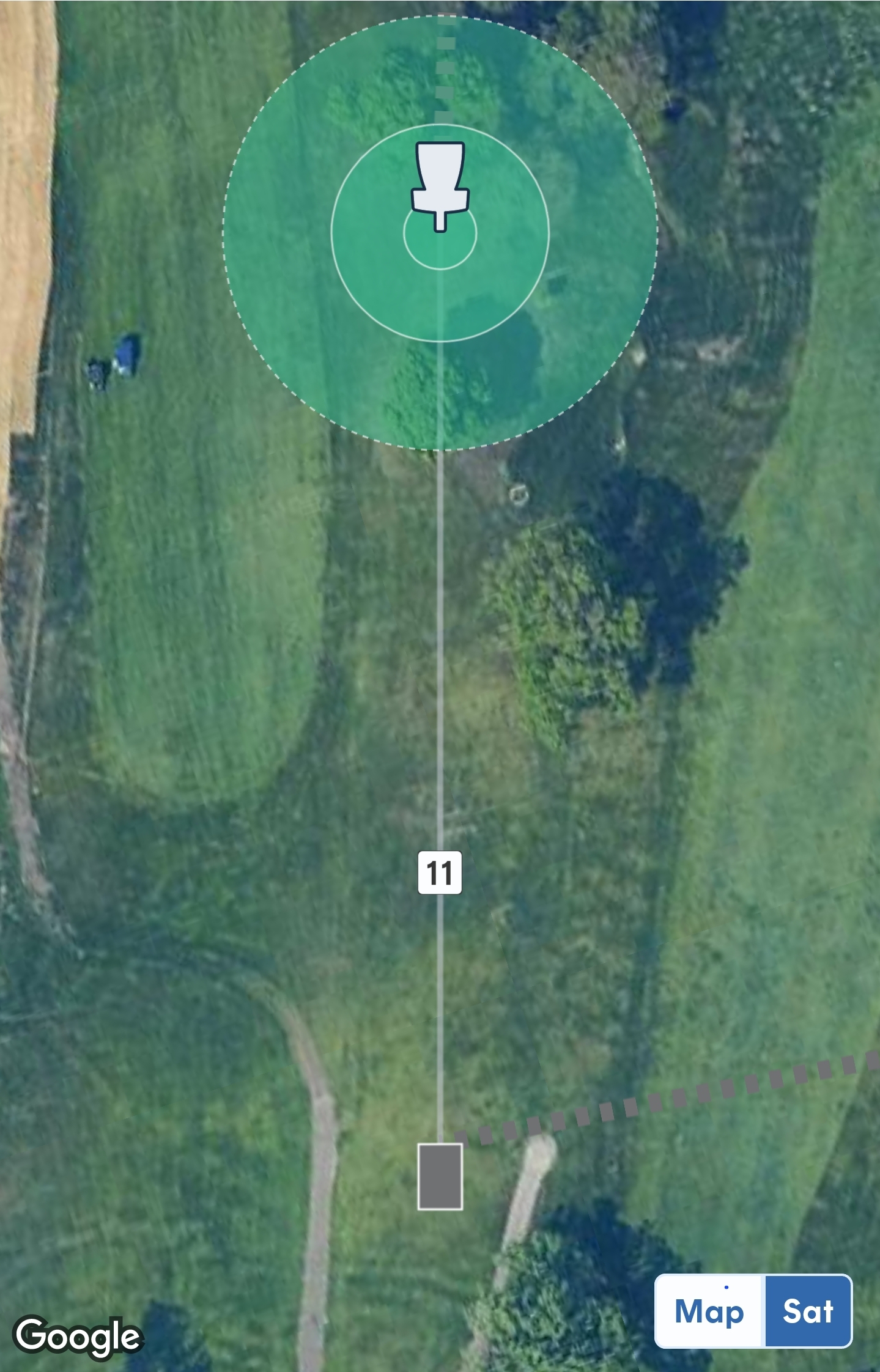Select the Sat satellite view
The height and width of the screenshot is (1372, 880).
[808, 1311]
